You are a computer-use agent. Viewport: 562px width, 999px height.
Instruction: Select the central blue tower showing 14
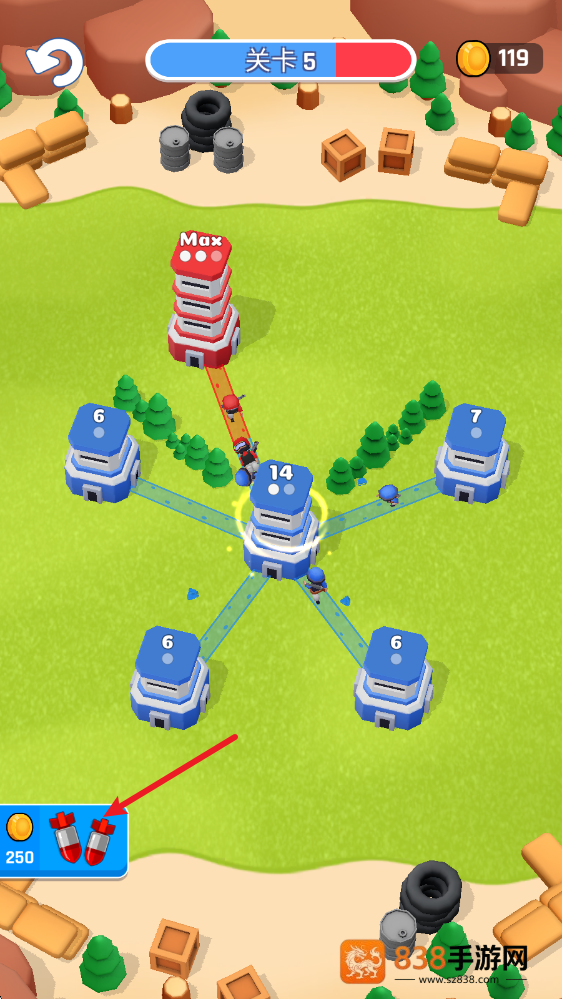280,521
